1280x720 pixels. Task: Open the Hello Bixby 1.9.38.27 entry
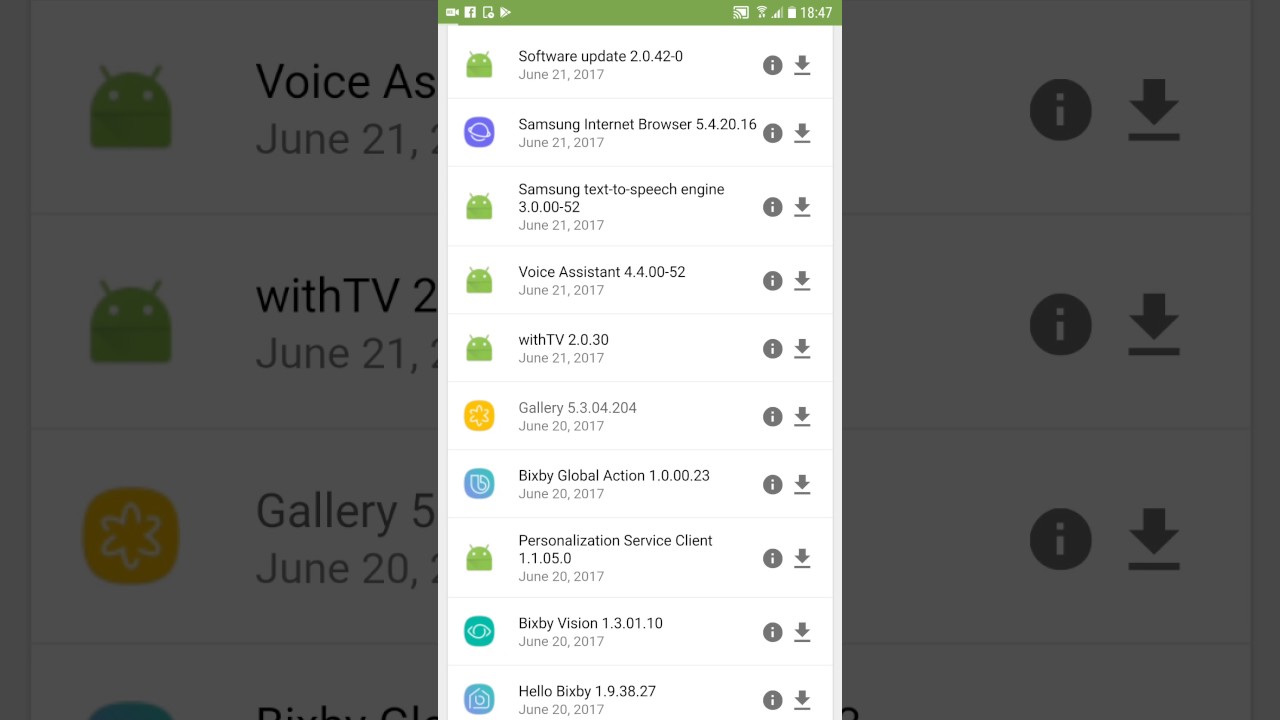[x=600, y=698]
